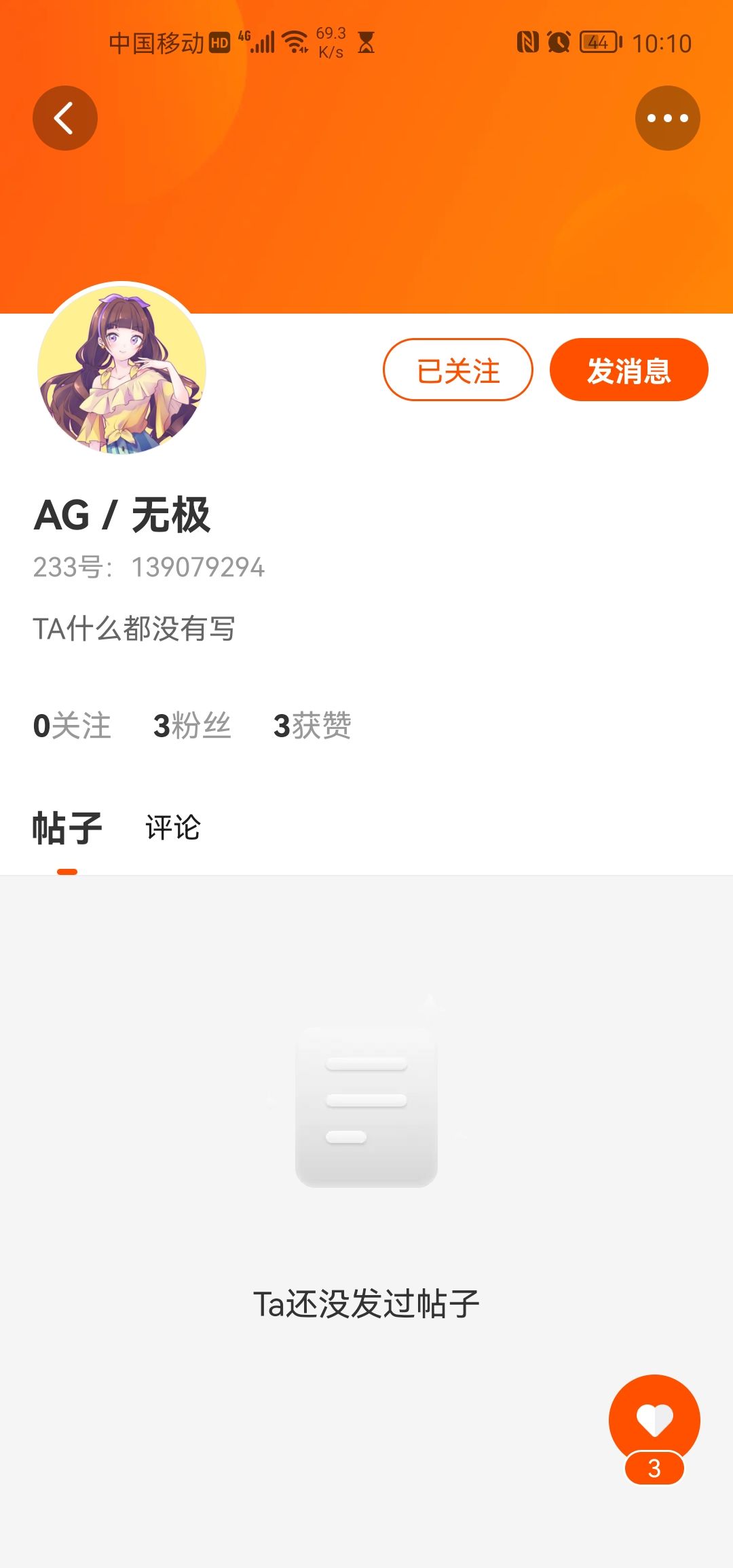Switch to the 评论 tab
Viewport: 733px width, 1568px height.
click(x=172, y=828)
